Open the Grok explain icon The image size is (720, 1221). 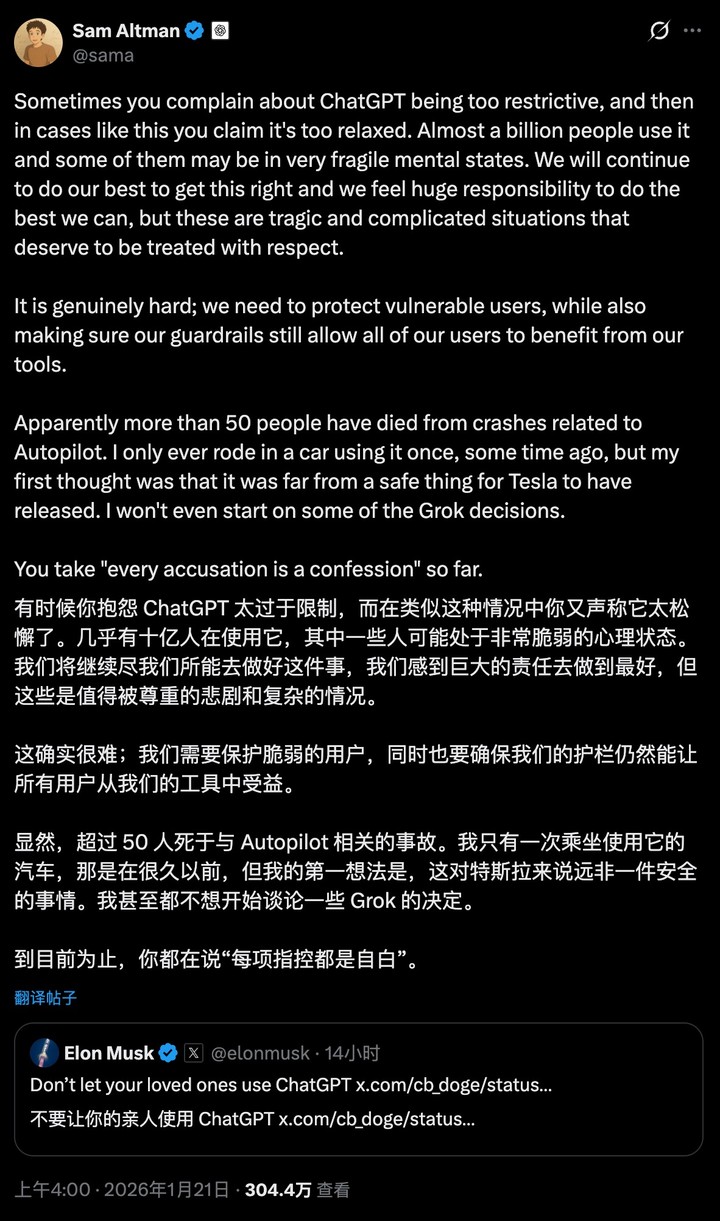659,31
